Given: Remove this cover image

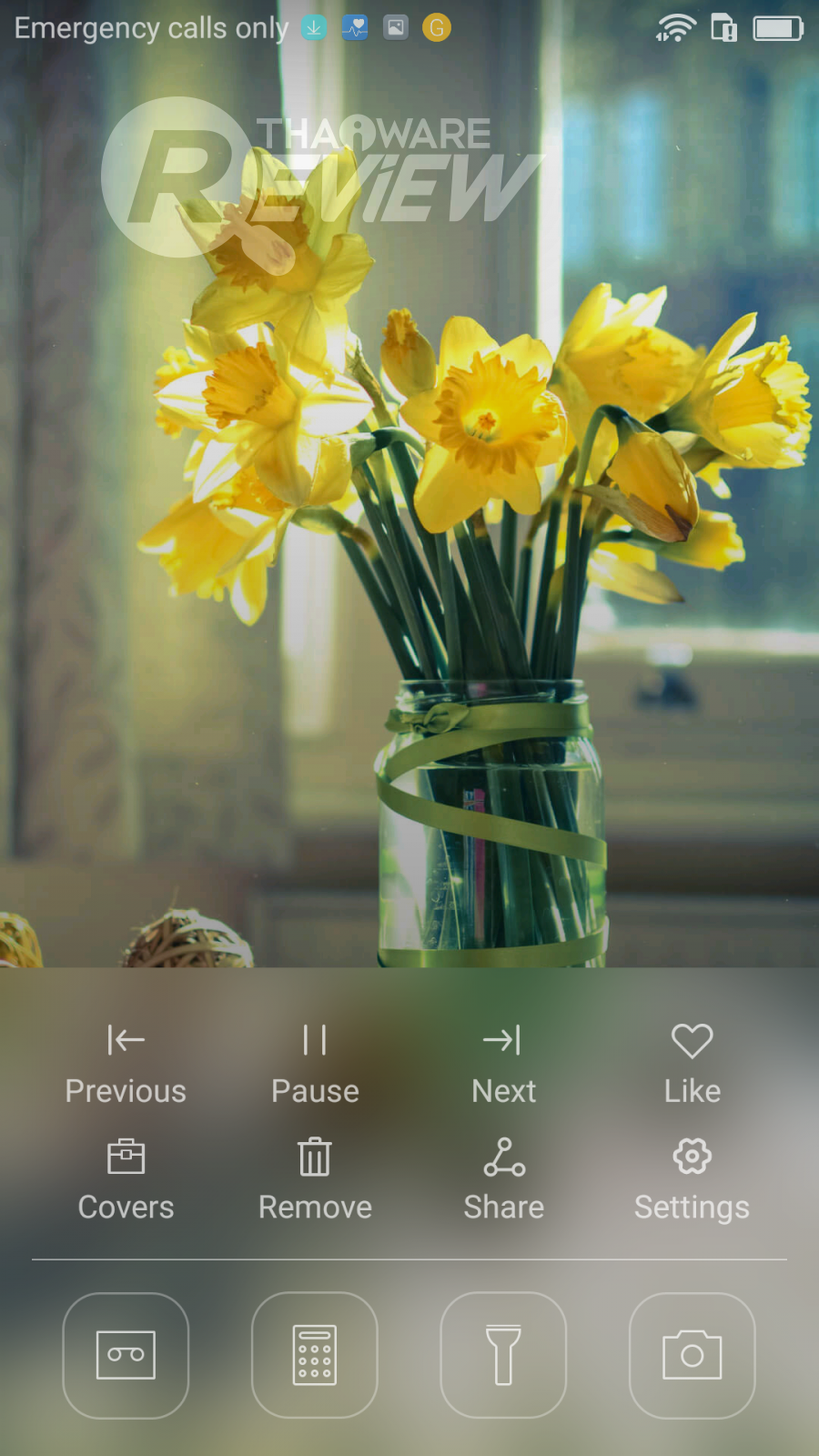Looking at the screenshot, I should pos(315,1178).
